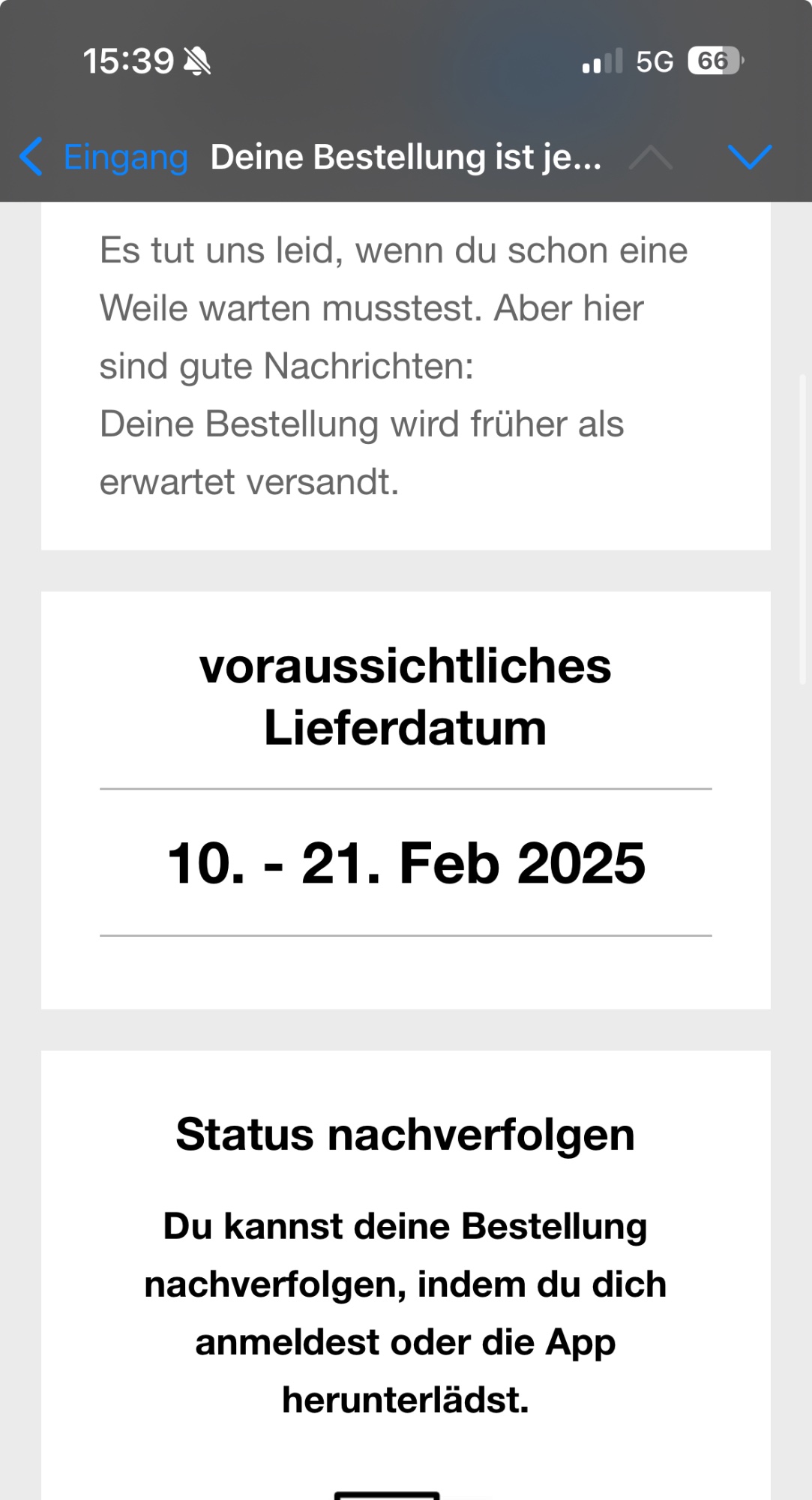
Task: Jump to the next email with down arrow
Action: pyautogui.click(x=749, y=157)
